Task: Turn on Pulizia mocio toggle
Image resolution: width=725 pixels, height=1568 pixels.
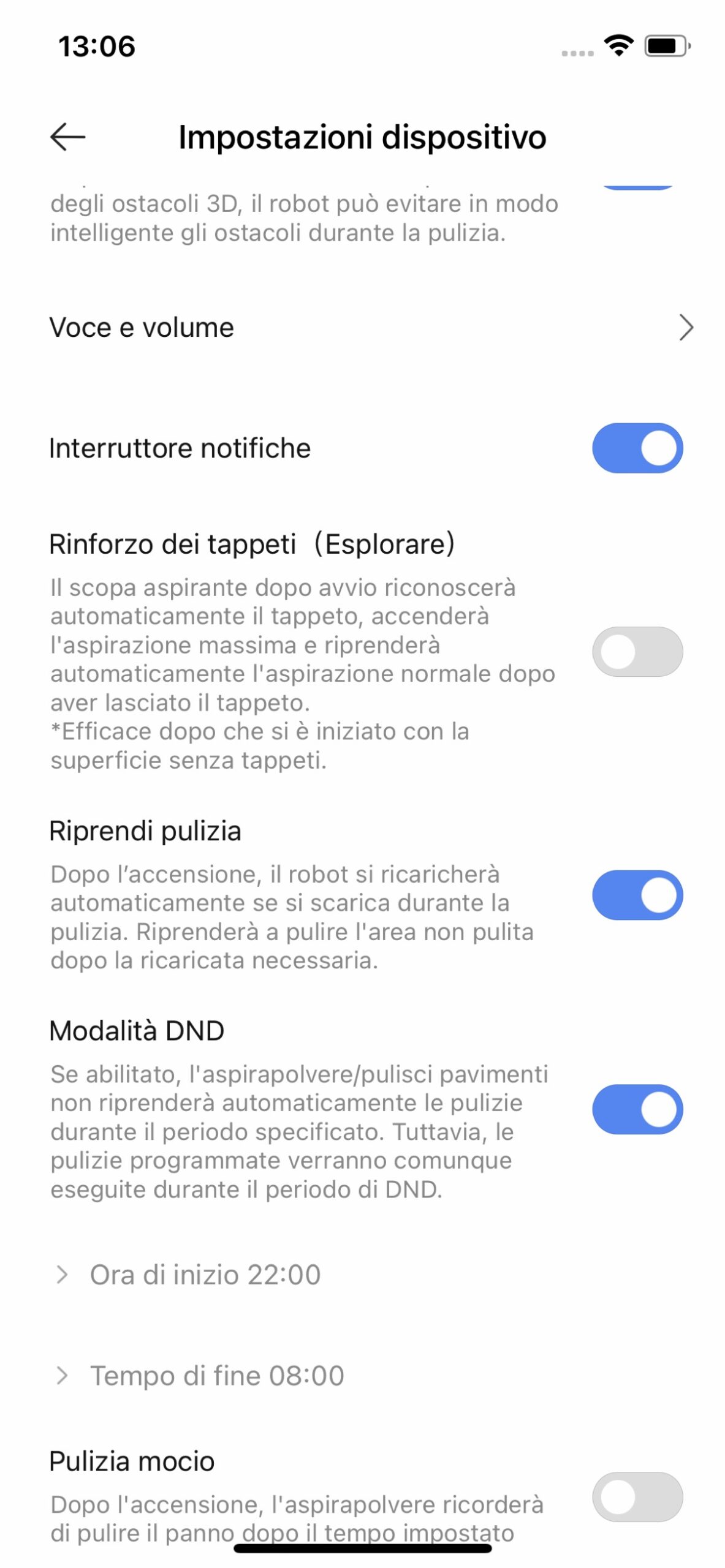Action: (637, 1496)
